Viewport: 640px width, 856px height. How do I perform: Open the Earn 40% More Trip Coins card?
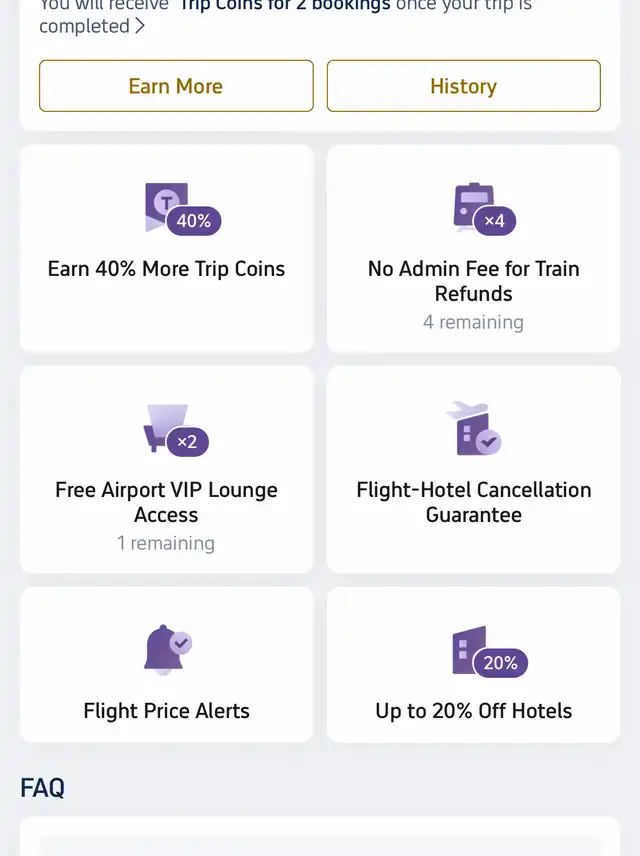point(166,248)
